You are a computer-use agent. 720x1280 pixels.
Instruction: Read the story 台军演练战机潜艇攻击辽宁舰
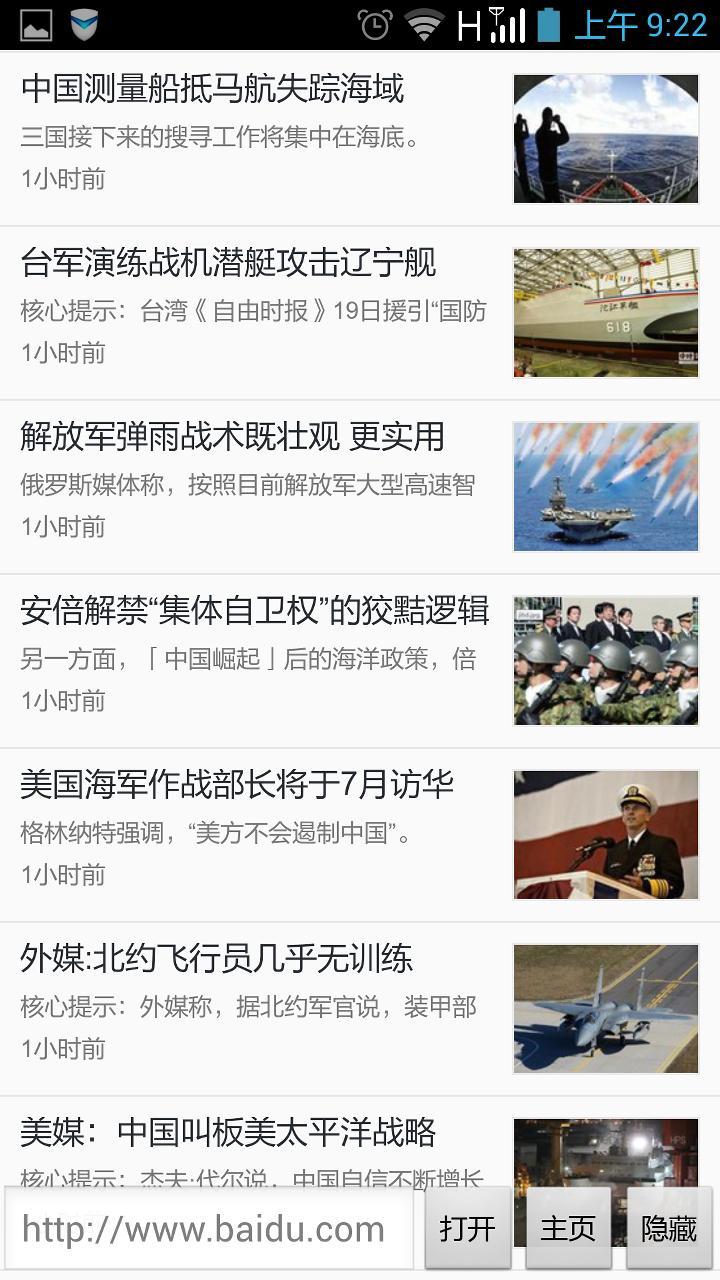(x=228, y=263)
